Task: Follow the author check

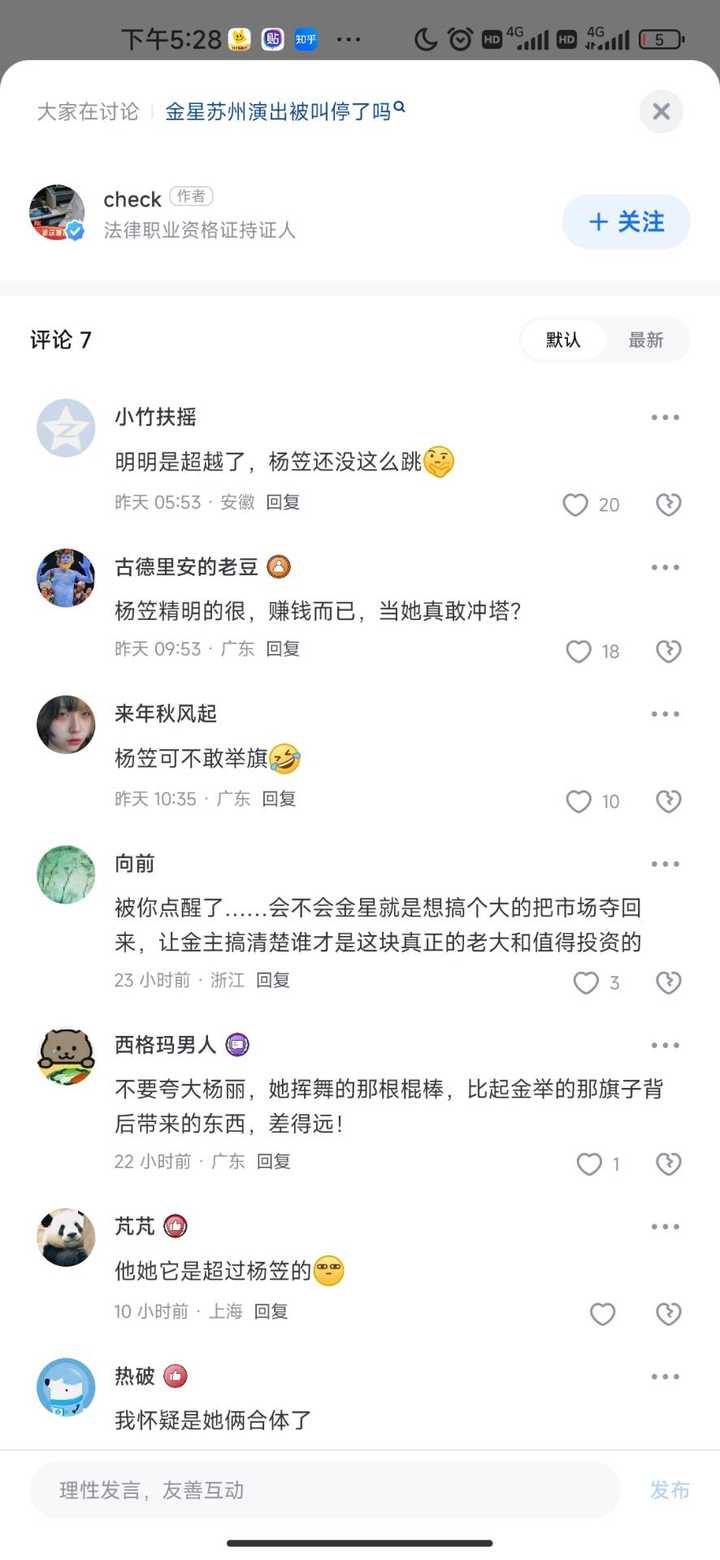Action: coord(626,221)
